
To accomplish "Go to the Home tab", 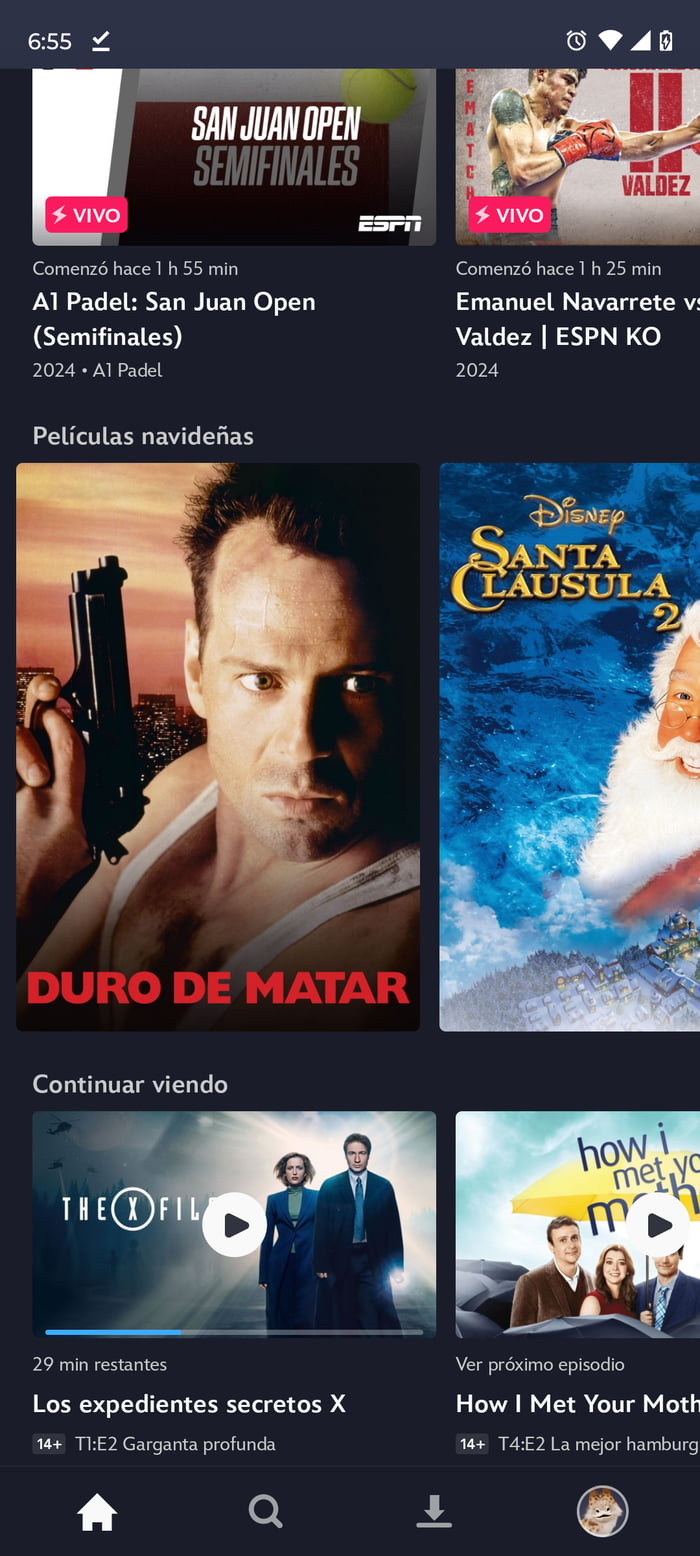I will 97,1511.
